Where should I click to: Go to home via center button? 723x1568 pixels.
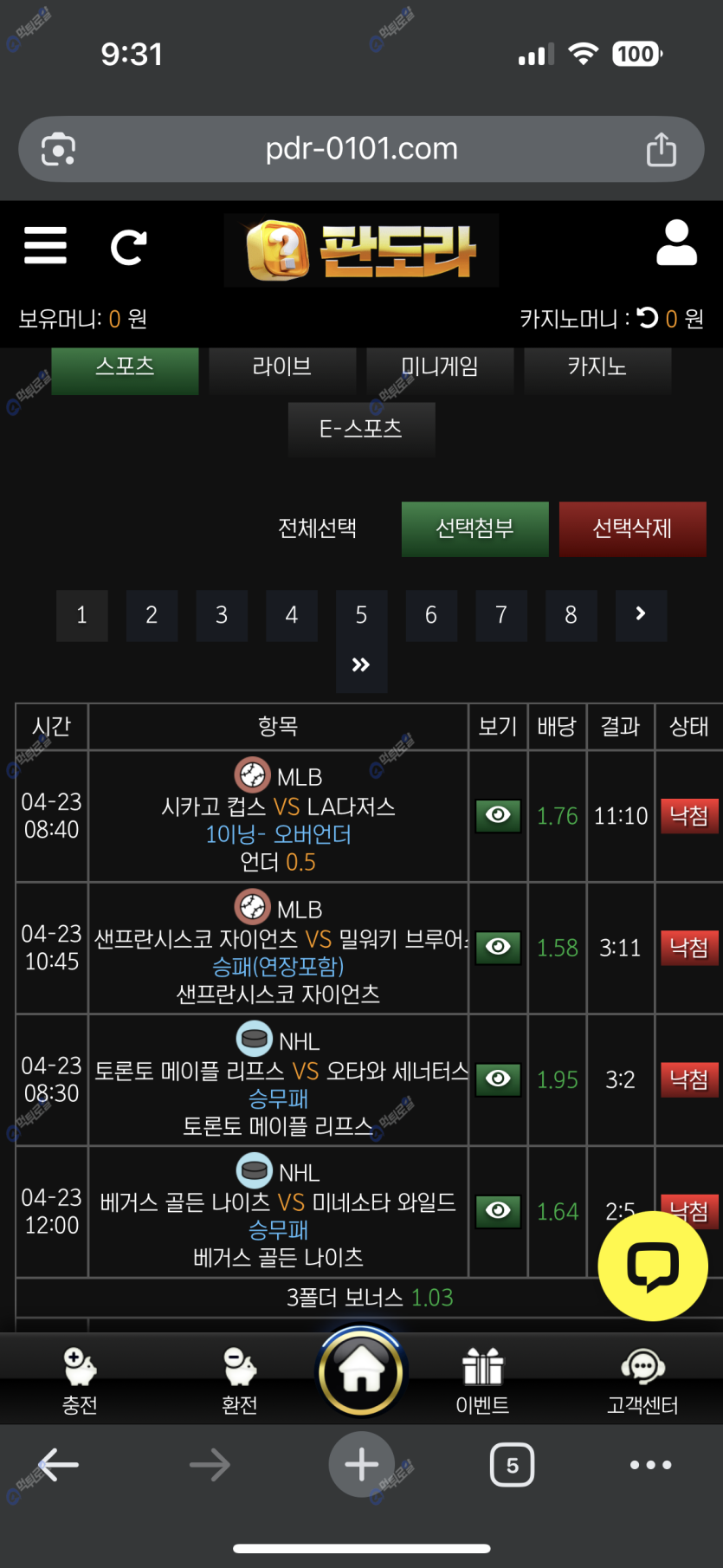pyautogui.click(x=361, y=1372)
